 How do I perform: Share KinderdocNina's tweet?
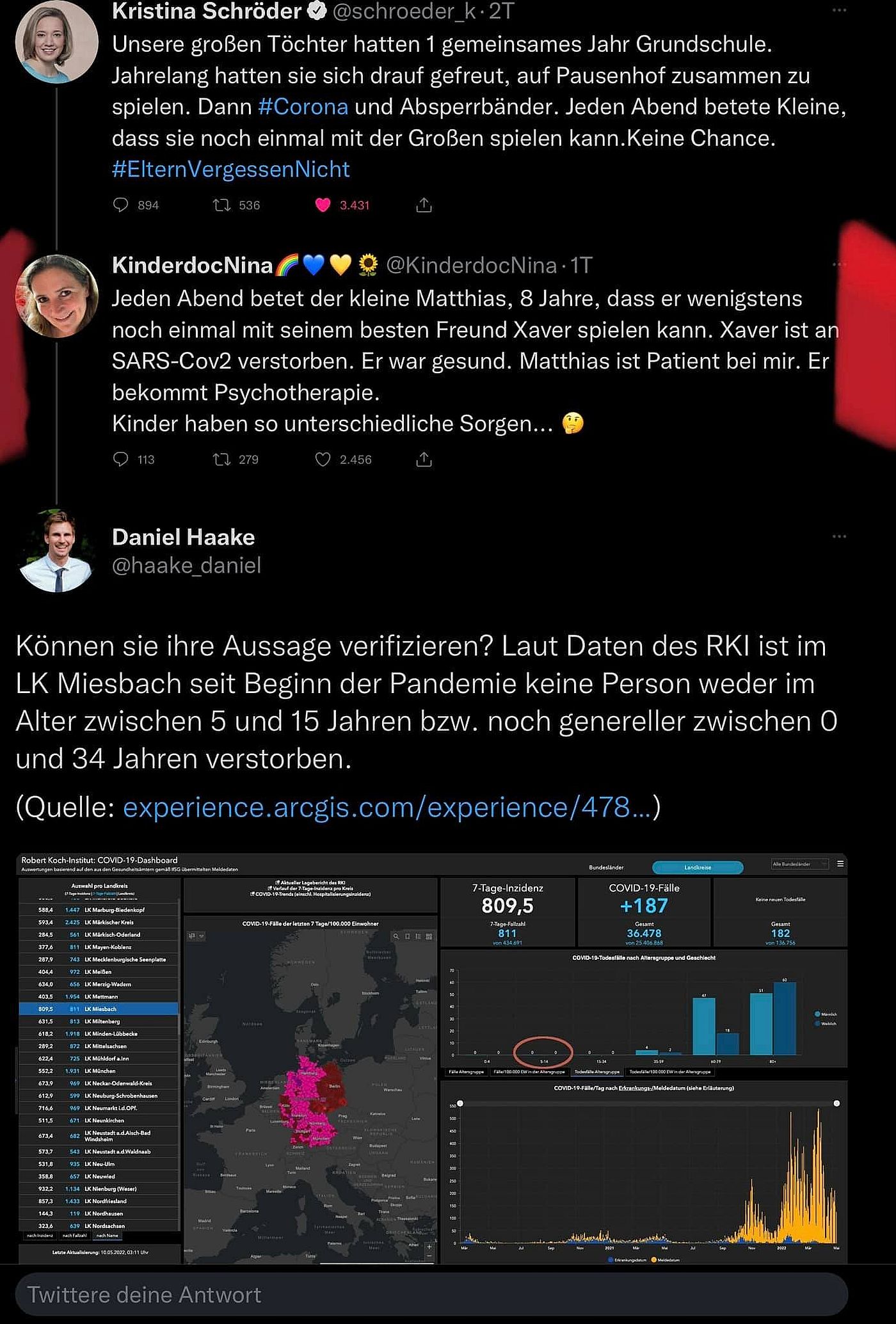(424, 459)
